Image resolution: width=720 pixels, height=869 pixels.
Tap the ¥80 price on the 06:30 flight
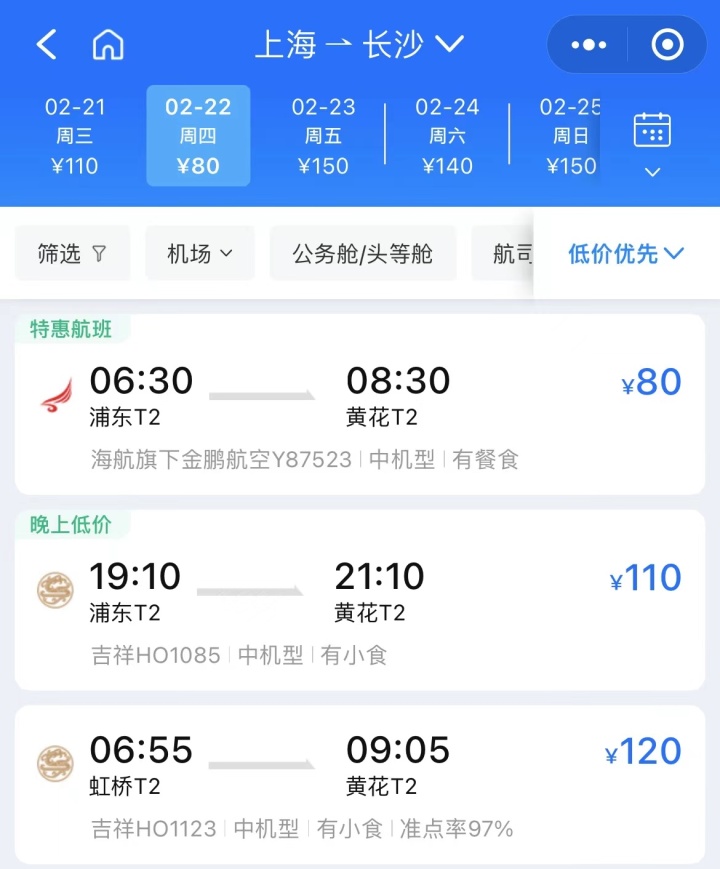coord(650,382)
